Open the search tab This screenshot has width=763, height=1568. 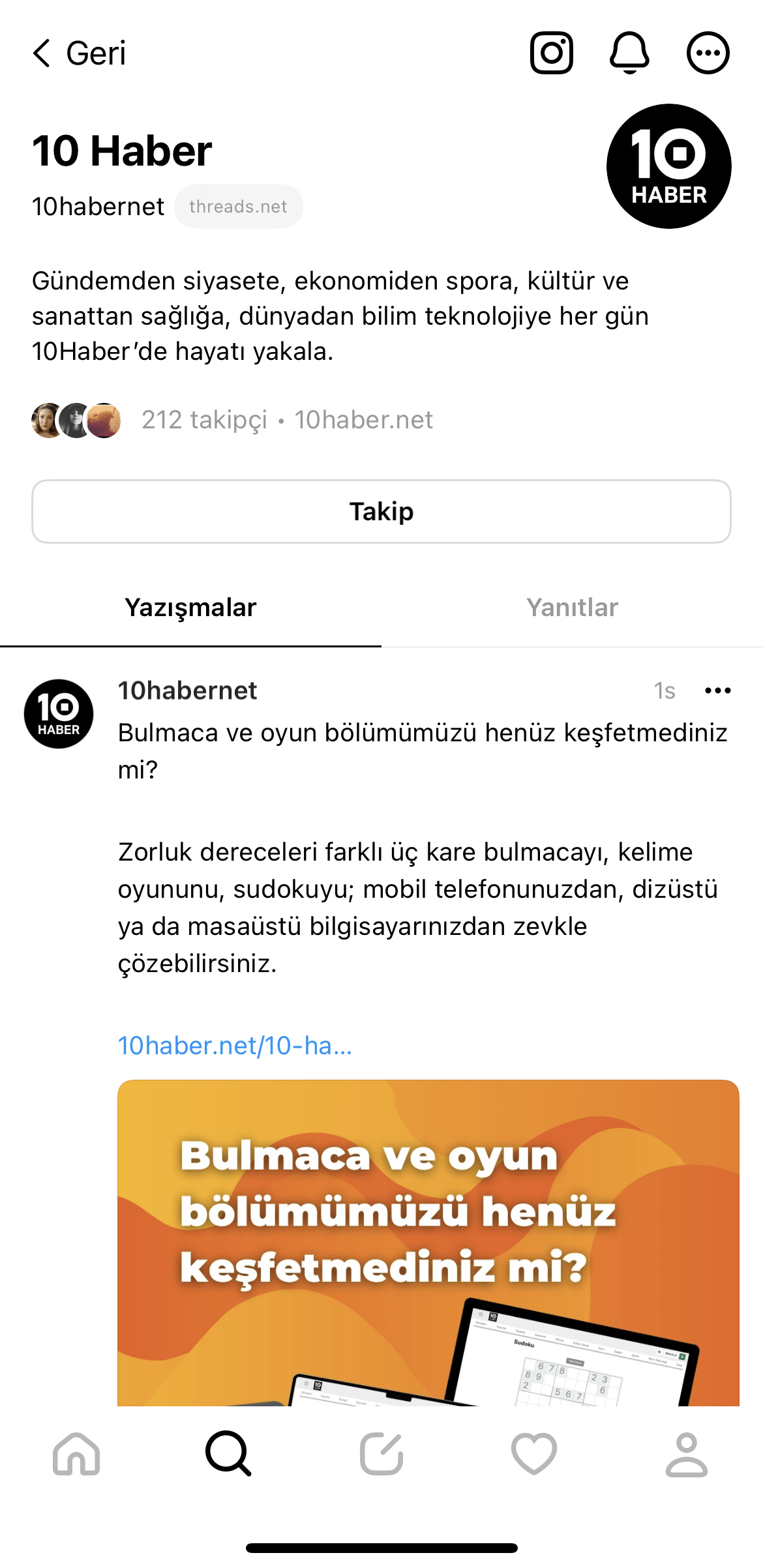[x=228, y=1454]
